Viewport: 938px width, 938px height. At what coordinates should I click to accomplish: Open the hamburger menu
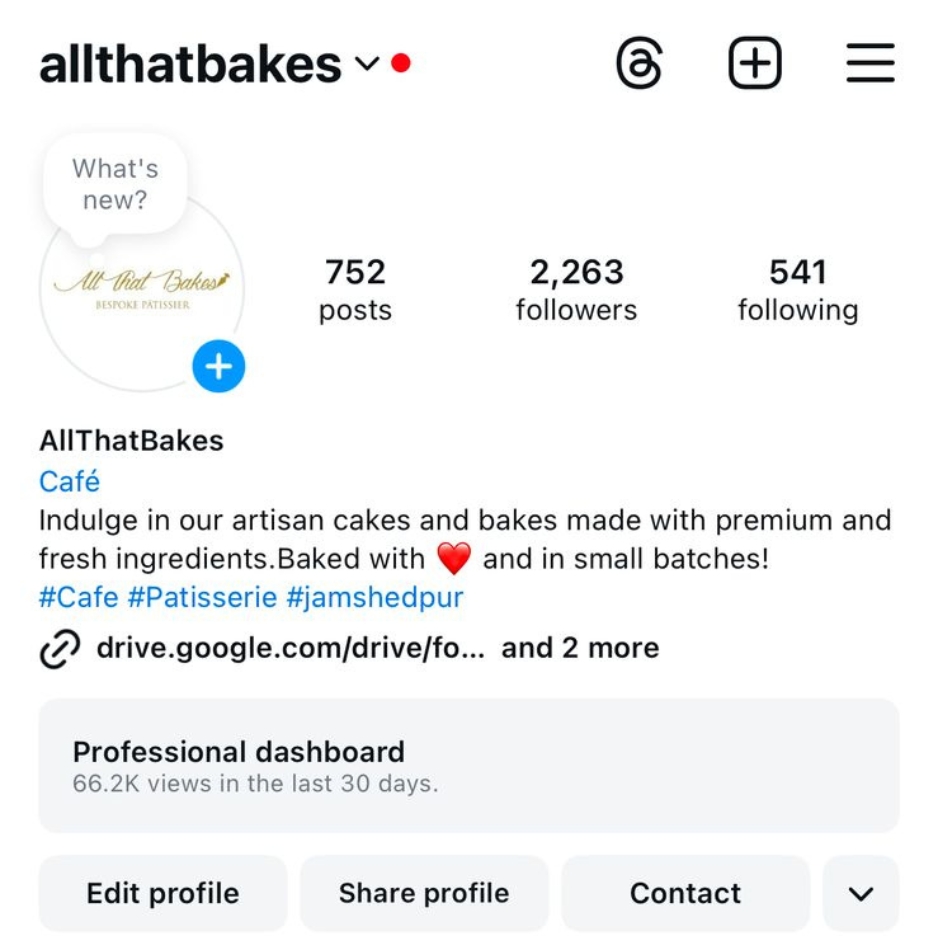coord(870,66)
